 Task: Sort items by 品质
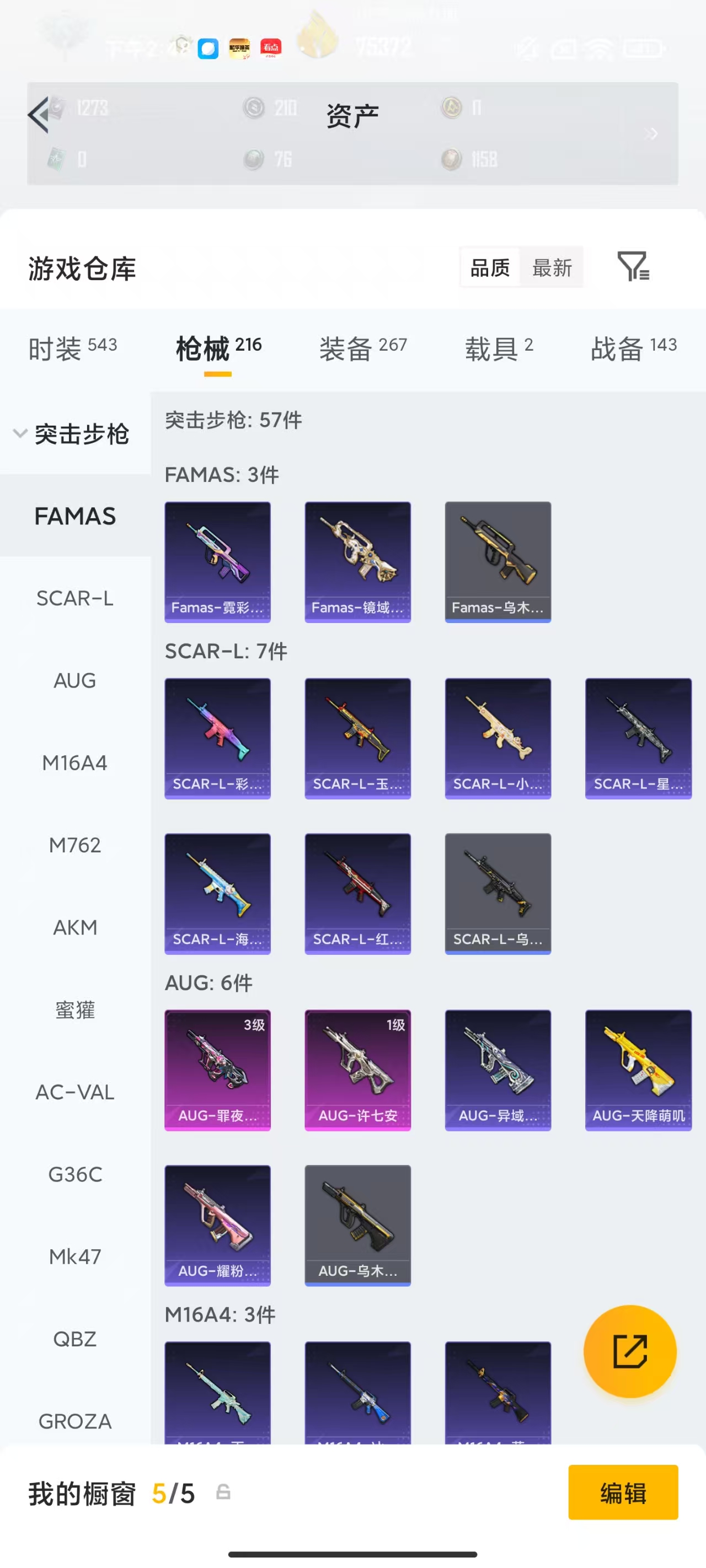(x=490, y=267)
